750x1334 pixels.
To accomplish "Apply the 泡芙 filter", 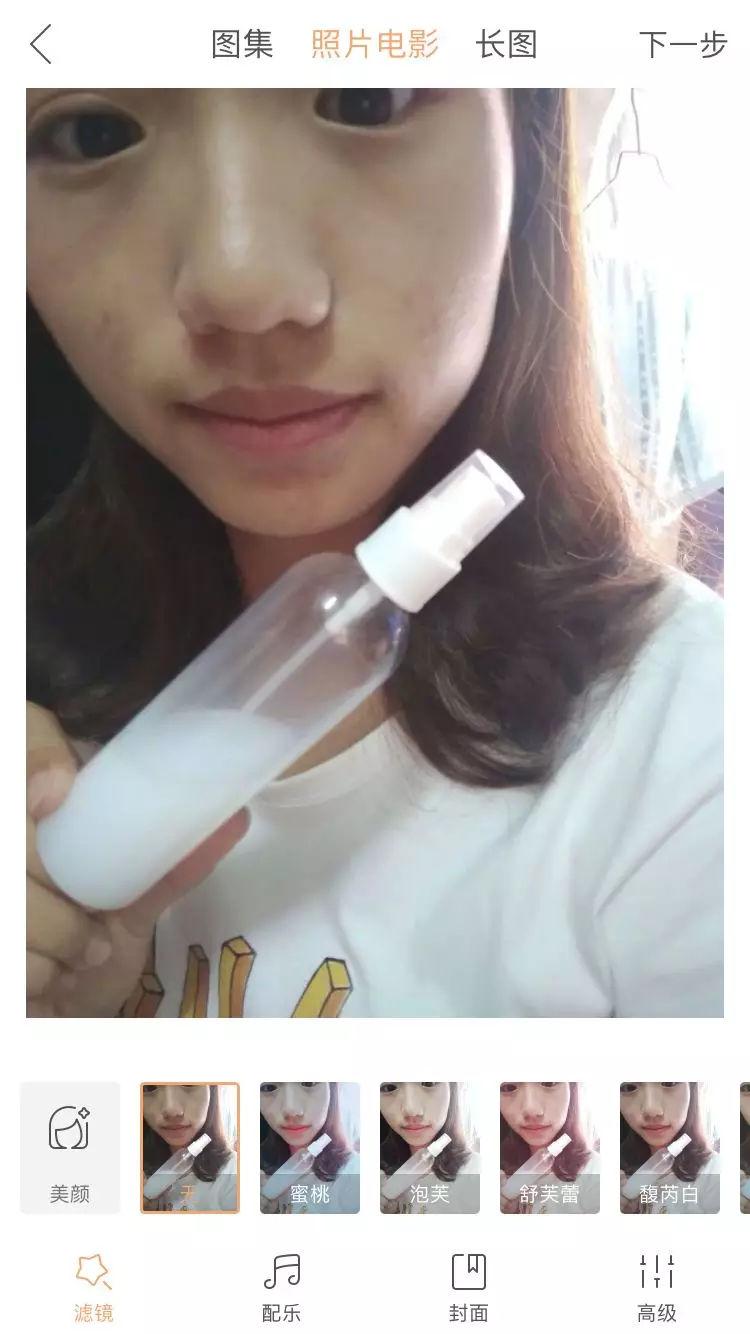I will 430,1147.
